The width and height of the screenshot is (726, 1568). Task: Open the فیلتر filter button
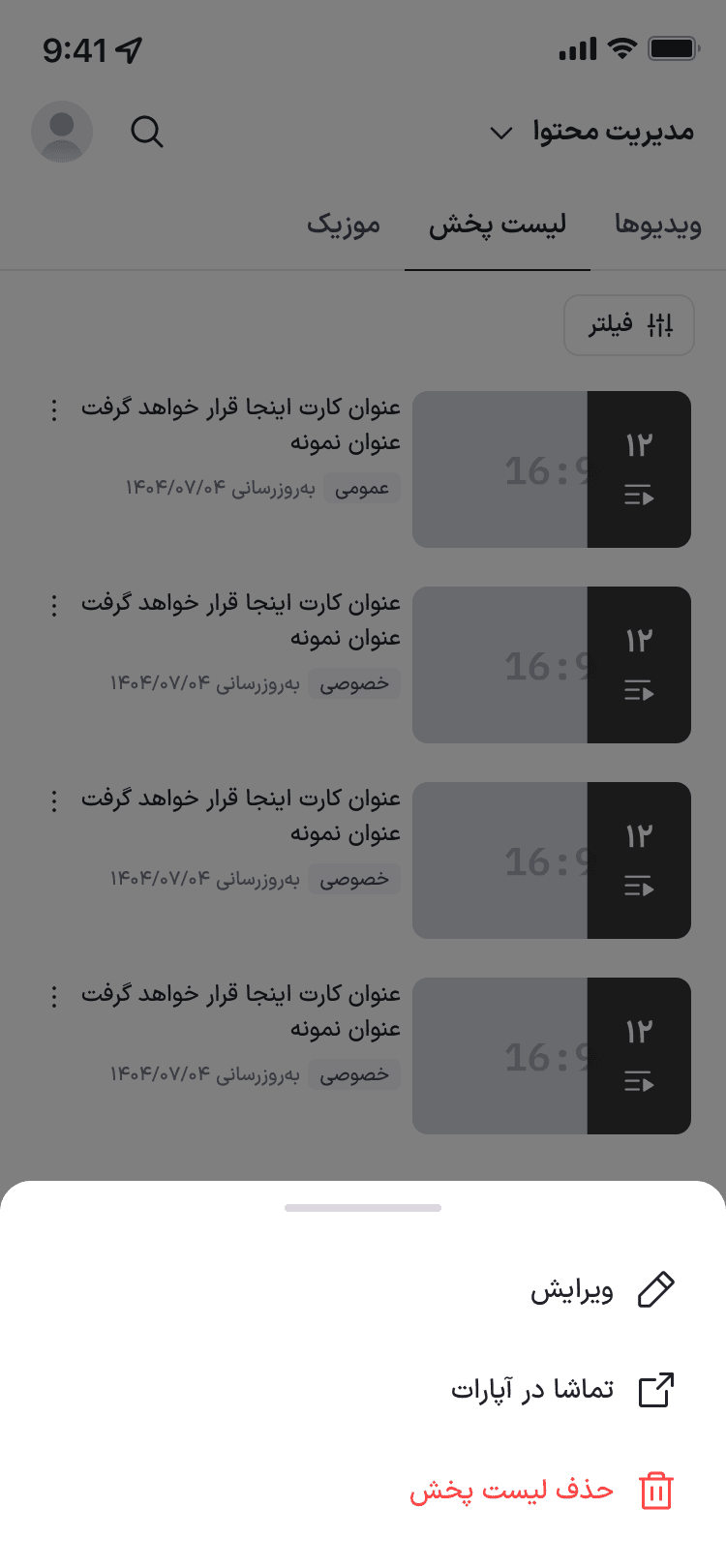629,325
